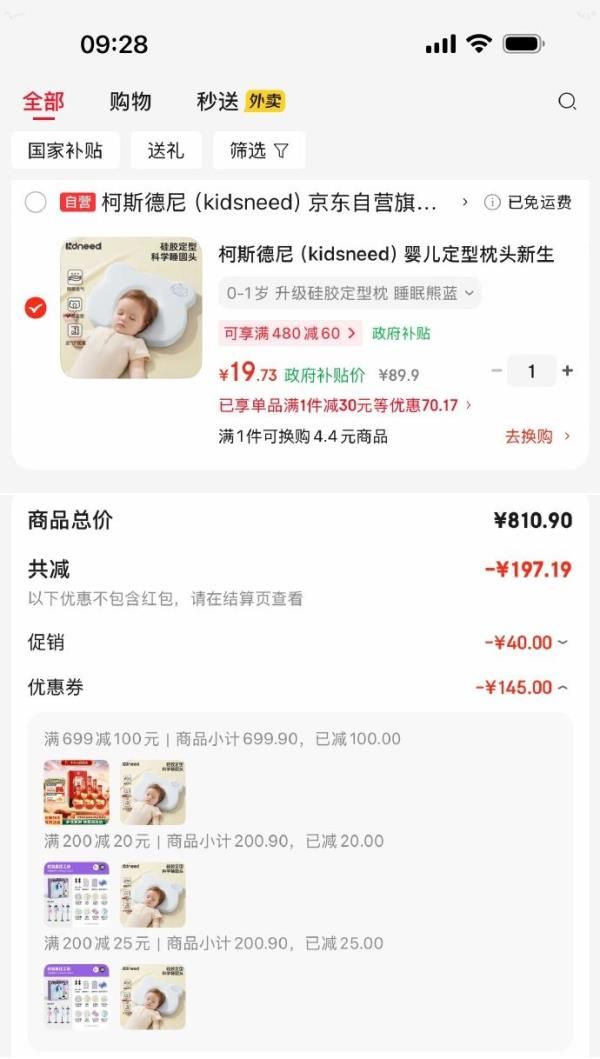This screenshot has height=1059, width=600.
Task: Change the 睡眠熊蓝 variant dropdown
Action: point(349,293)
